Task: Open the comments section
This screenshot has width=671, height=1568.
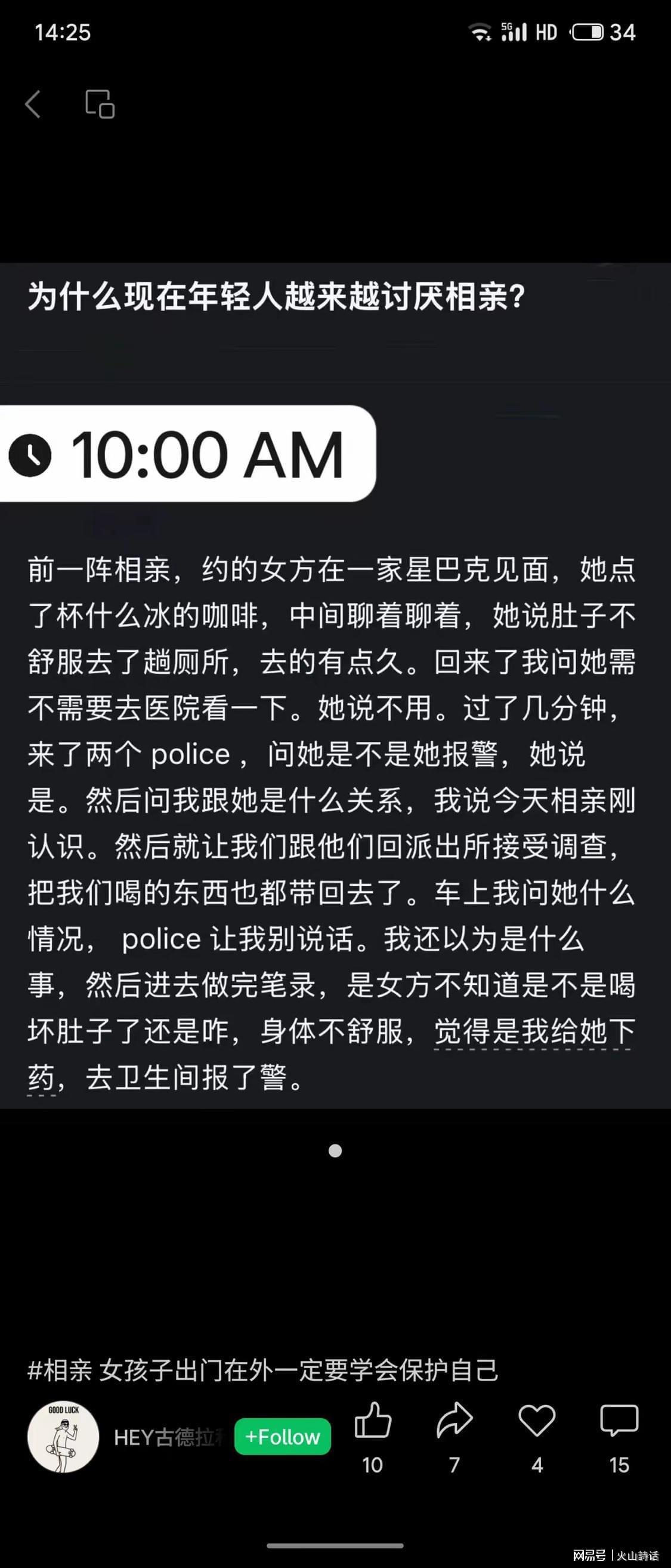Action: click(x=619, y=1421)
